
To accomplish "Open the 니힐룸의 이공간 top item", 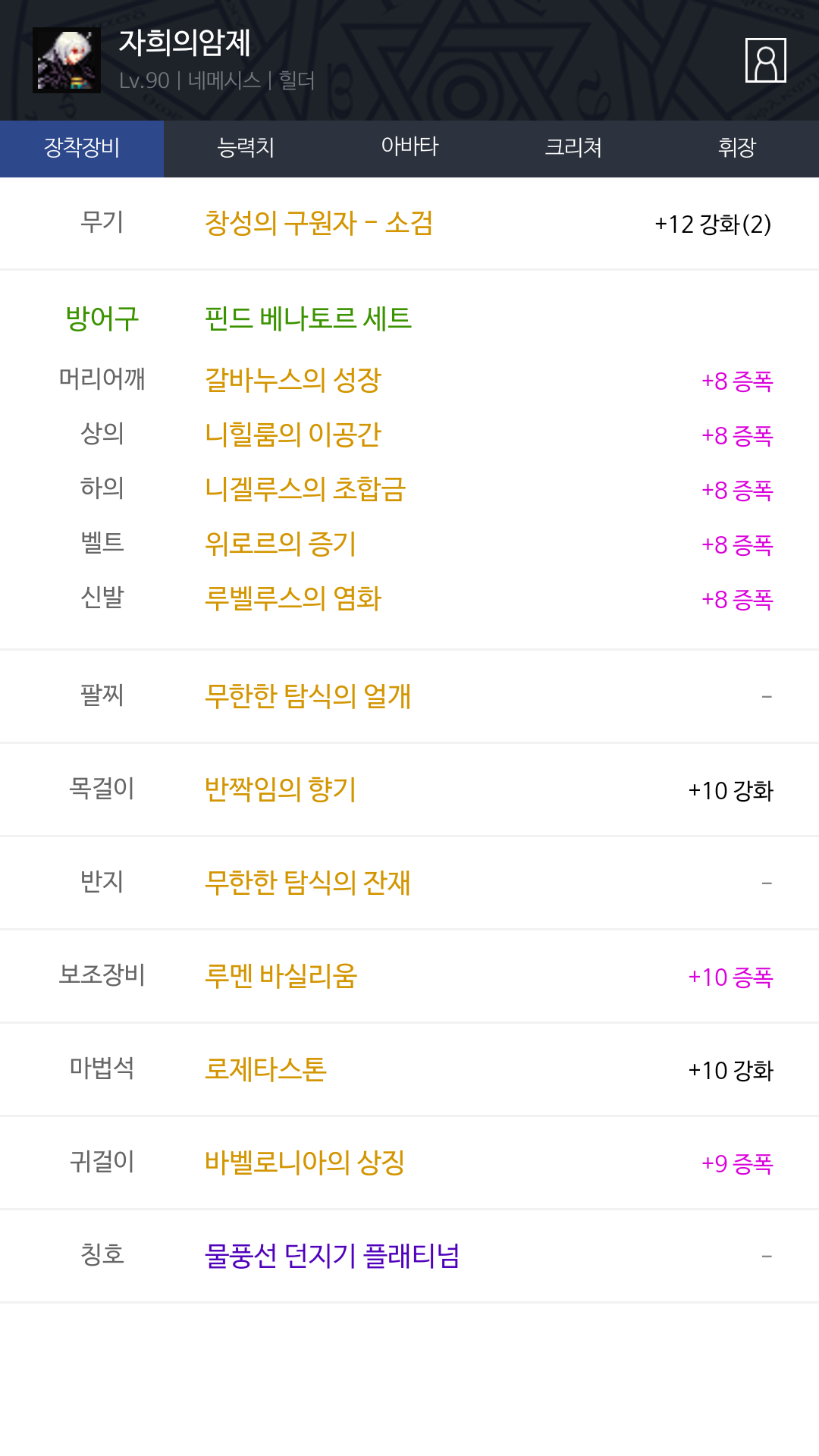I will 293,435.
